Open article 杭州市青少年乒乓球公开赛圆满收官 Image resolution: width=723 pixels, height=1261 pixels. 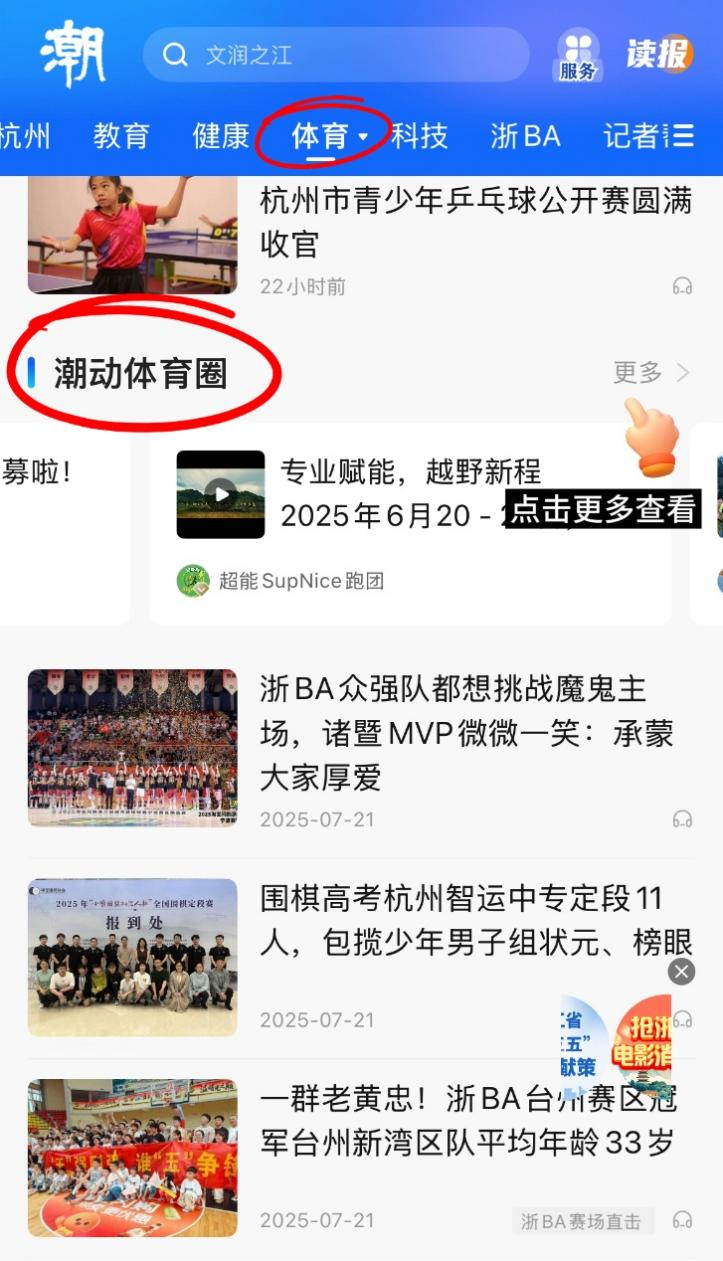[475, 222]
